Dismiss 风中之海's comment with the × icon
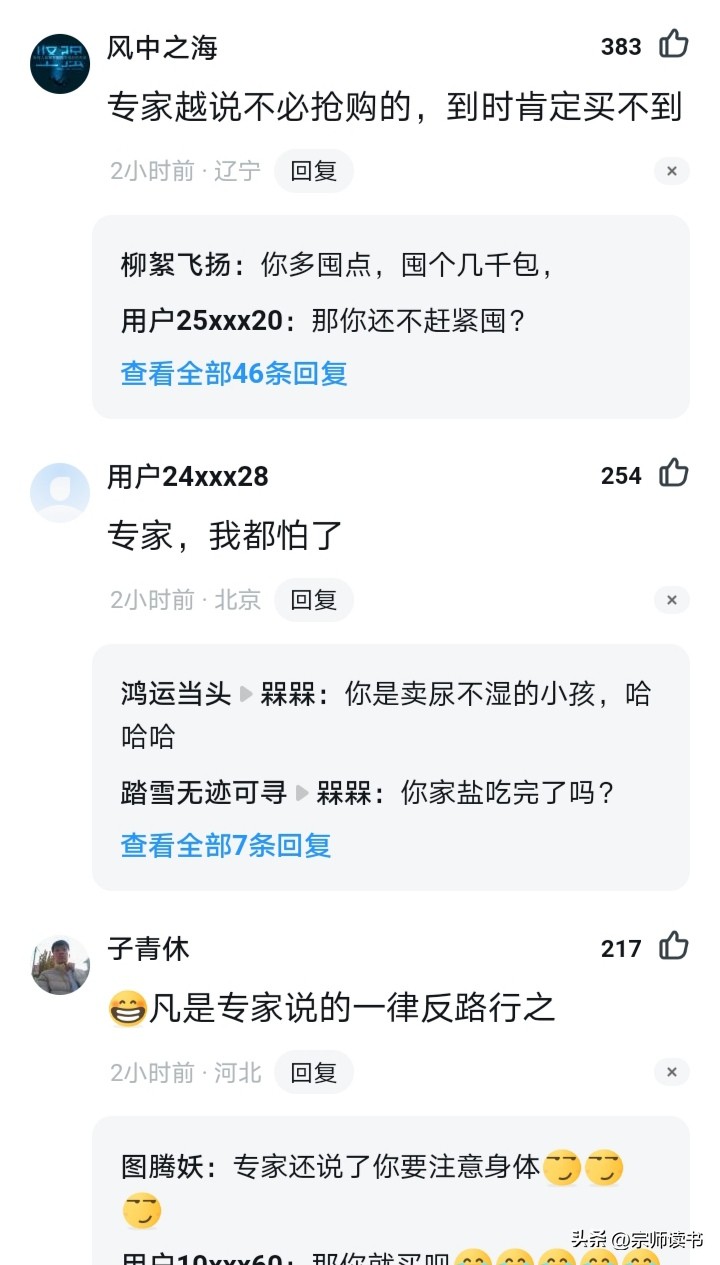The height and width of the screenshot is (1265, 720). [671, 171]
